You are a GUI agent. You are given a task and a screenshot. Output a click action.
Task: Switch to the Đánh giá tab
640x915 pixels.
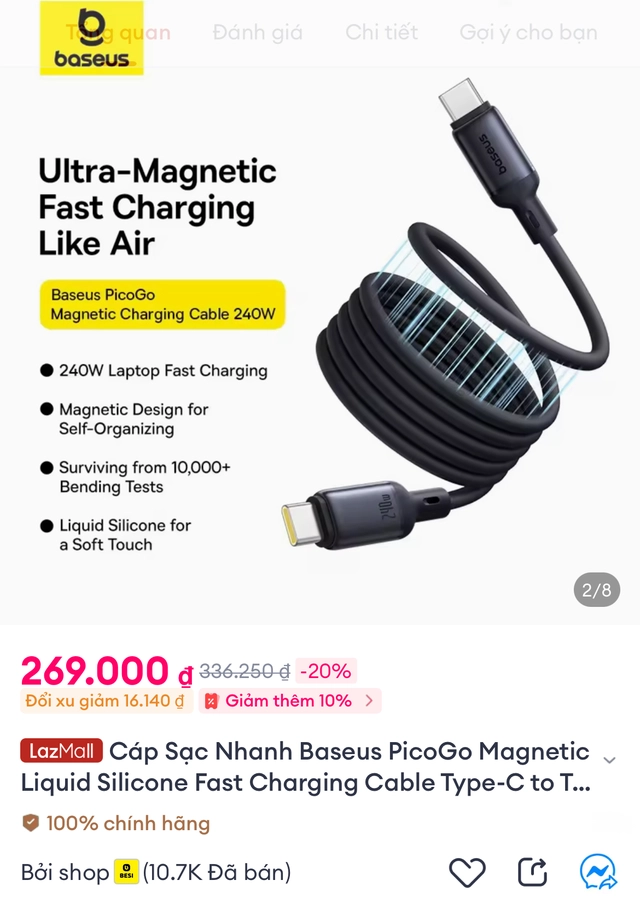[257, 32]
